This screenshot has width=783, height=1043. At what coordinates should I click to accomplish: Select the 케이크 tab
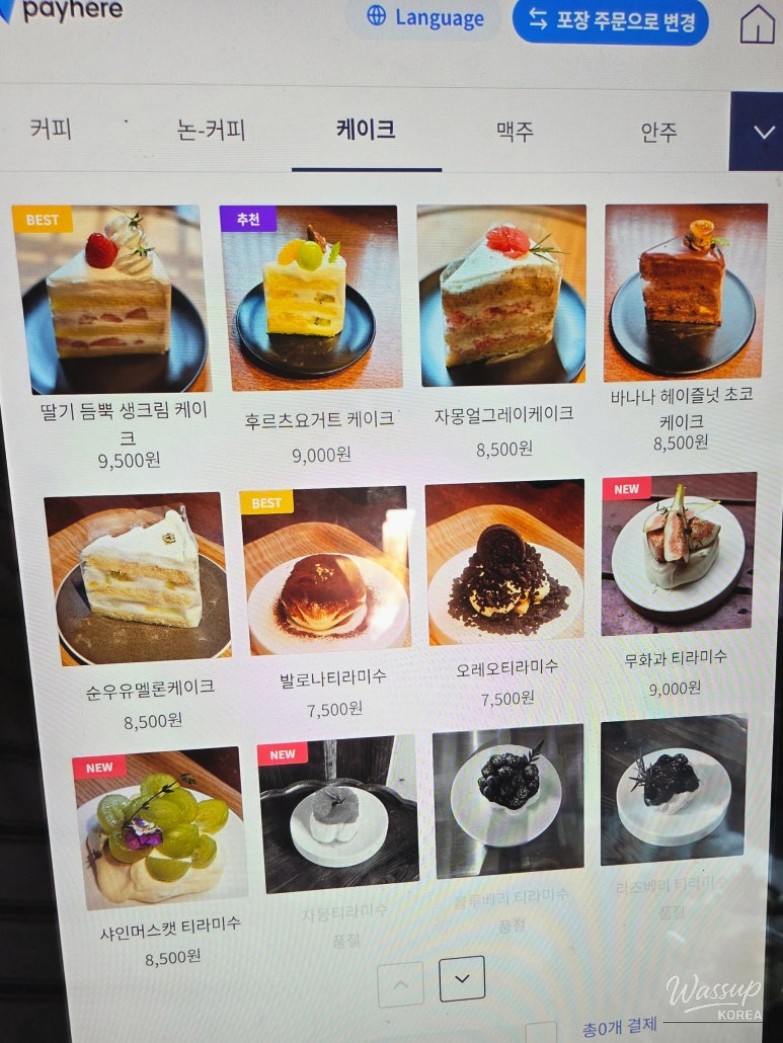click(366, 129)
